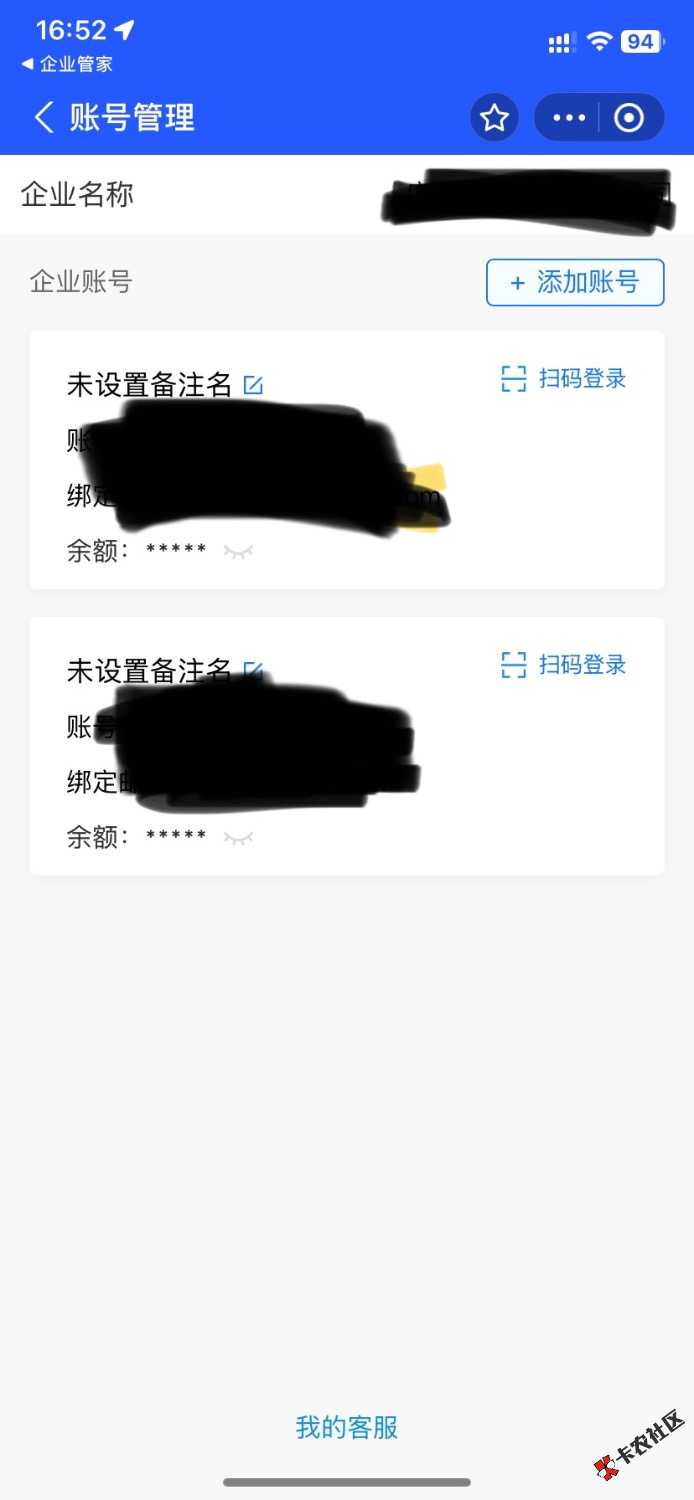694x1500 pixels.
Task: Go back from 账号管理 page
Action: click(43, 118)
